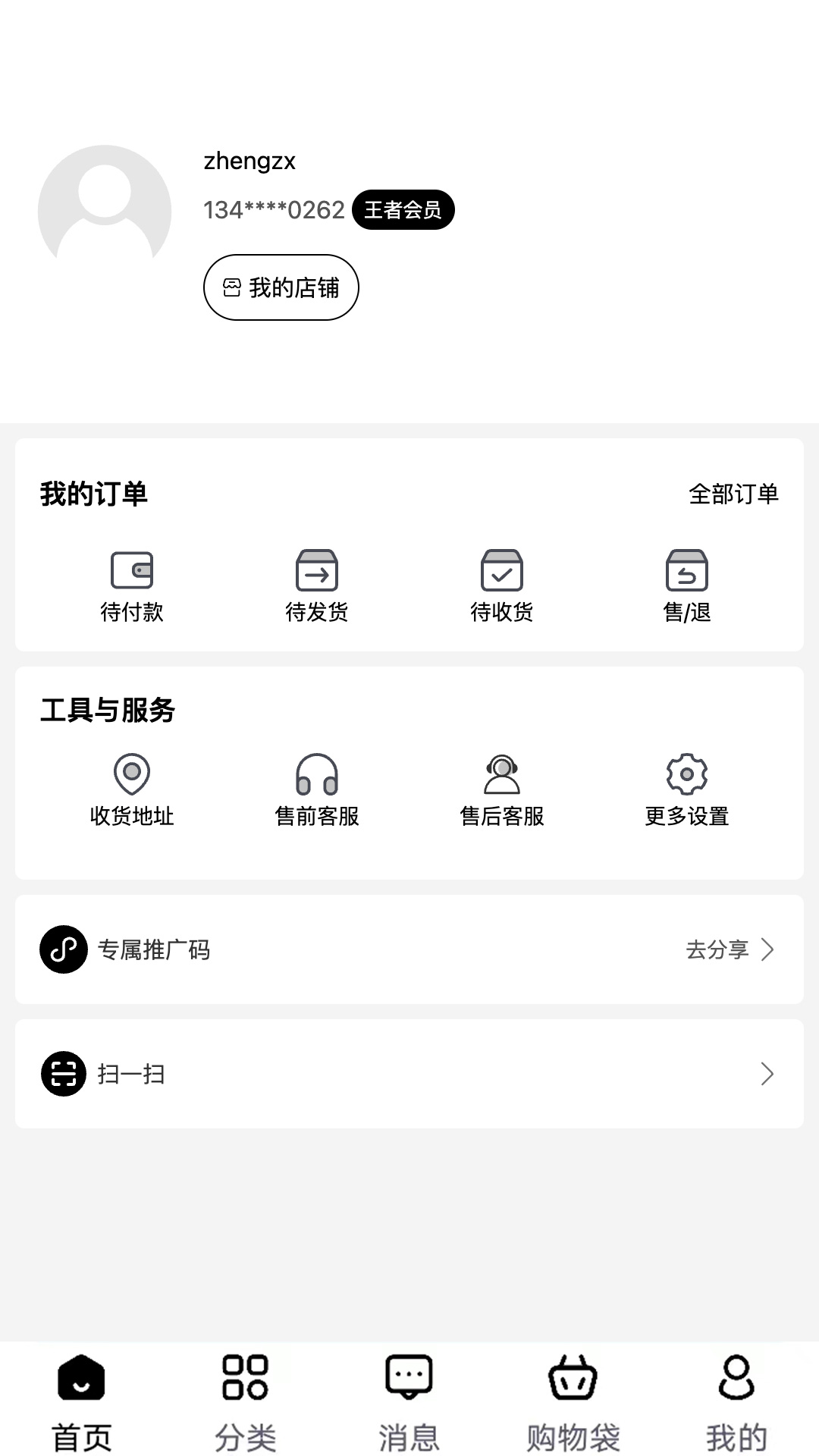Switch to the 分类 categories tab
This screenshot has height=1456, width=819.
tap(246, 1401)
